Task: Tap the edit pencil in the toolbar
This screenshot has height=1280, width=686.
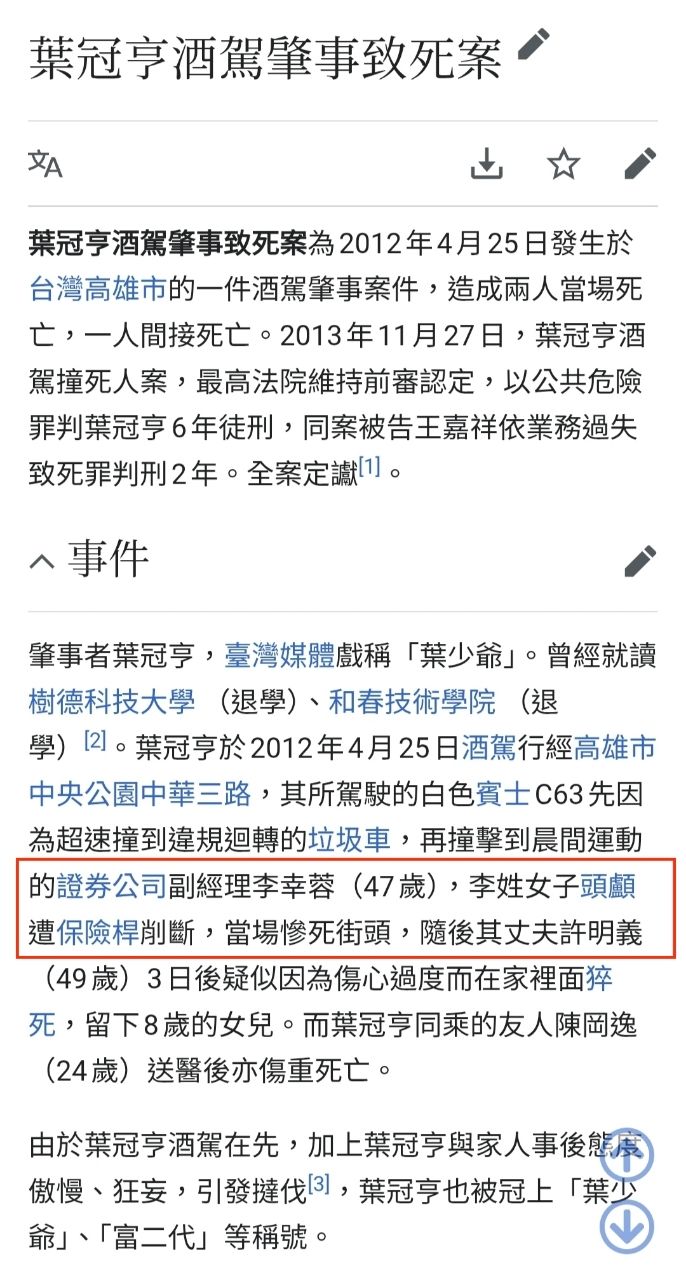Action: [x=640, y=163]
